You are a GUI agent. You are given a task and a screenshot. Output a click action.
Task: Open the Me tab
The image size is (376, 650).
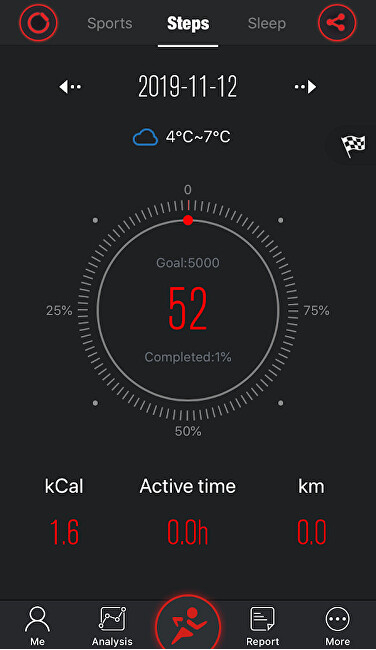[37, 626]
